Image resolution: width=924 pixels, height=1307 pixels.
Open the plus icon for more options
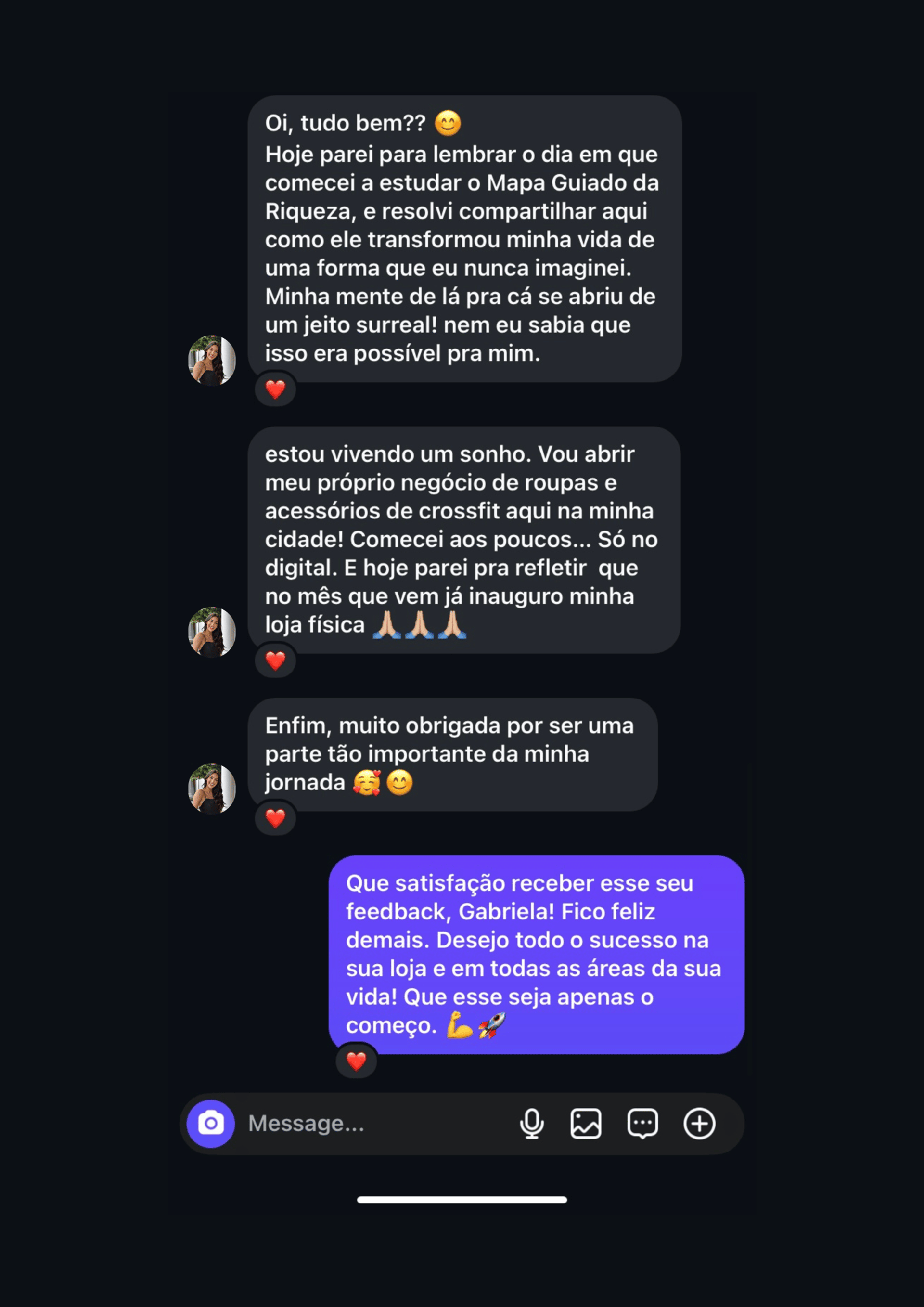pos(699,1124)
